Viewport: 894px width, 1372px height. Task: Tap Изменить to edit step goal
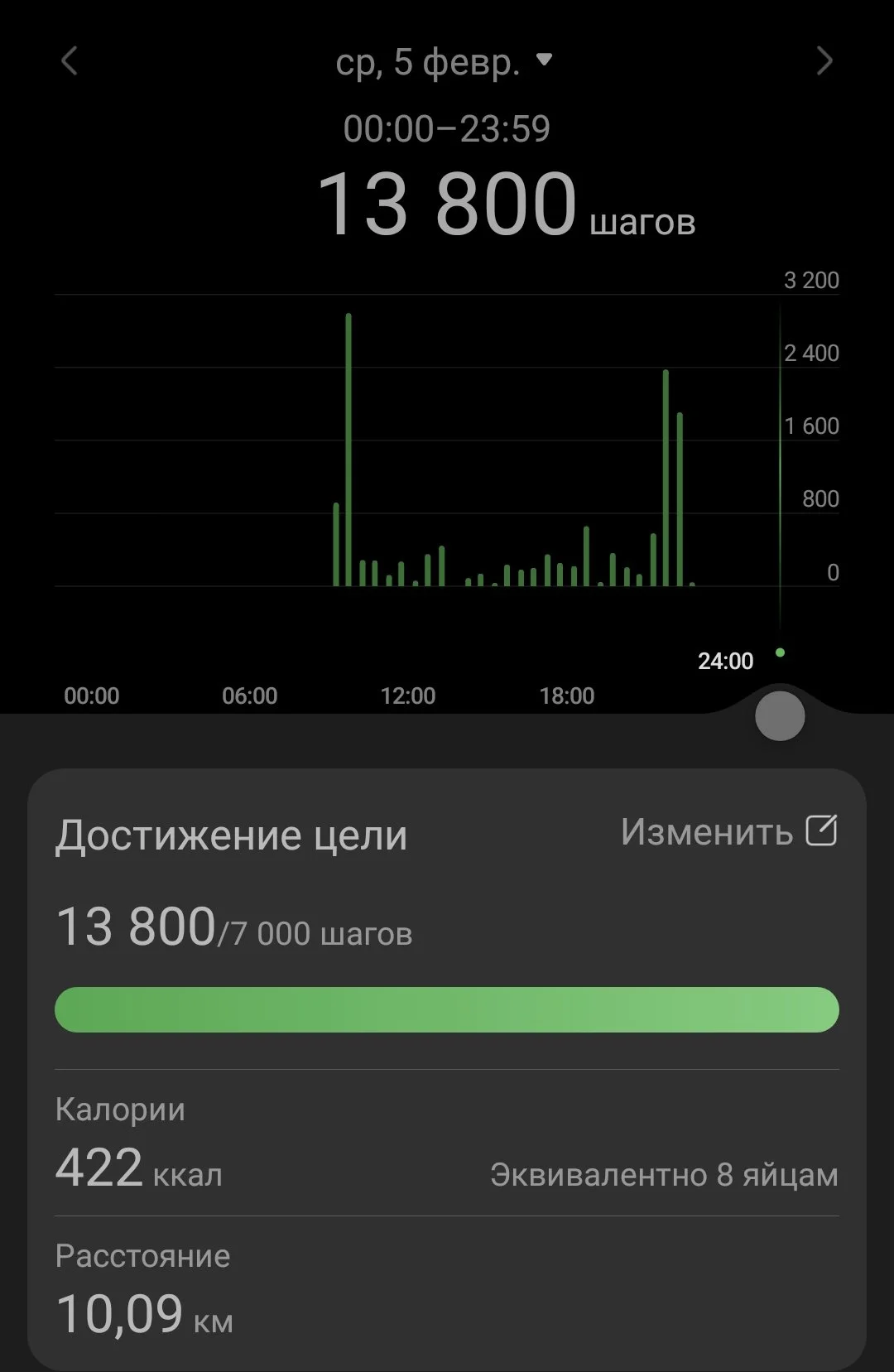[728, 831]
